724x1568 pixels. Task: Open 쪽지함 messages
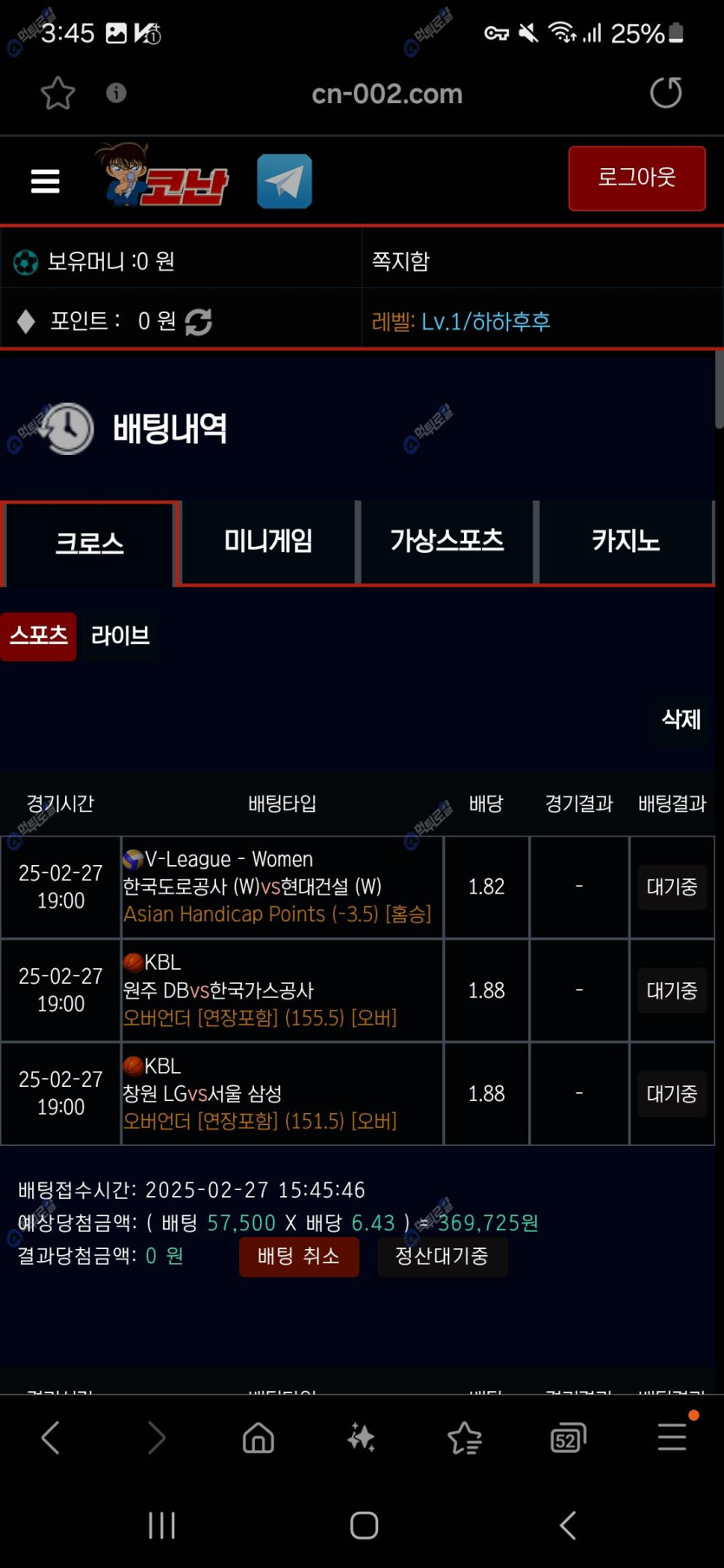coord(401,261)
